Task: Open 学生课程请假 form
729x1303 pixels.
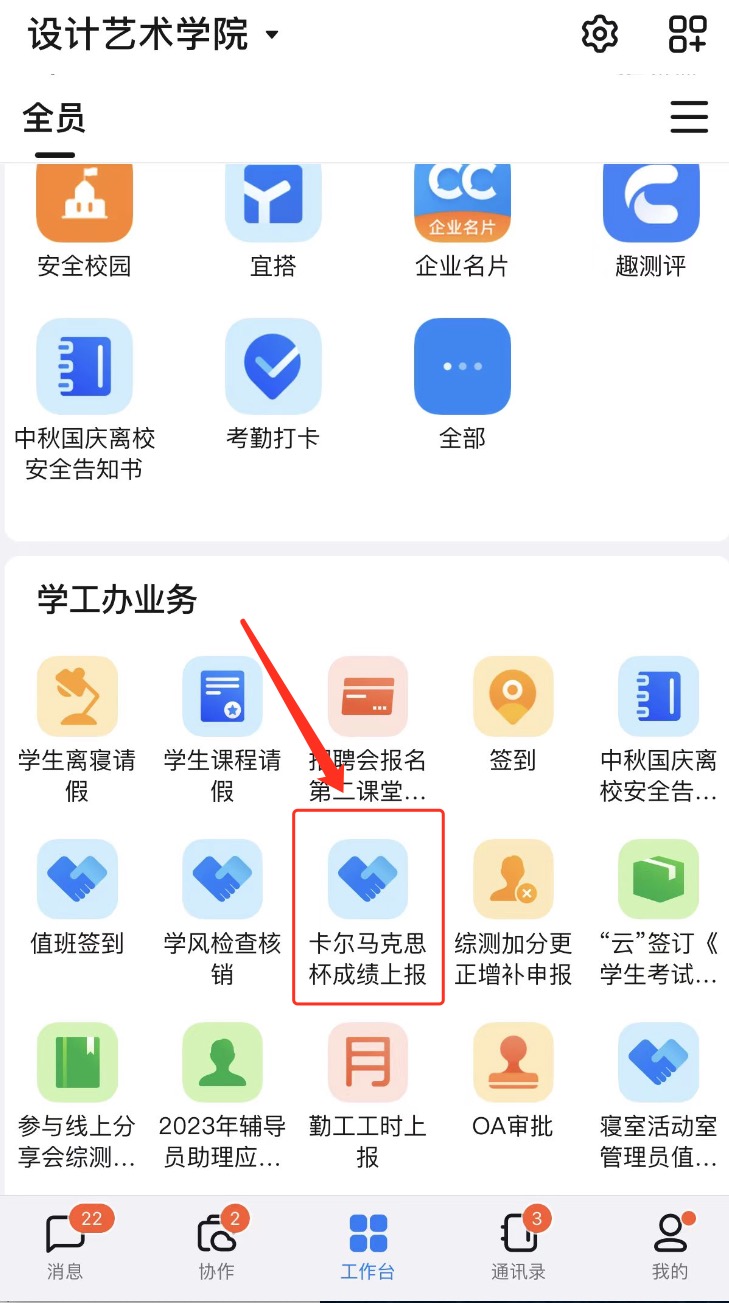Action: coord(222,729)
